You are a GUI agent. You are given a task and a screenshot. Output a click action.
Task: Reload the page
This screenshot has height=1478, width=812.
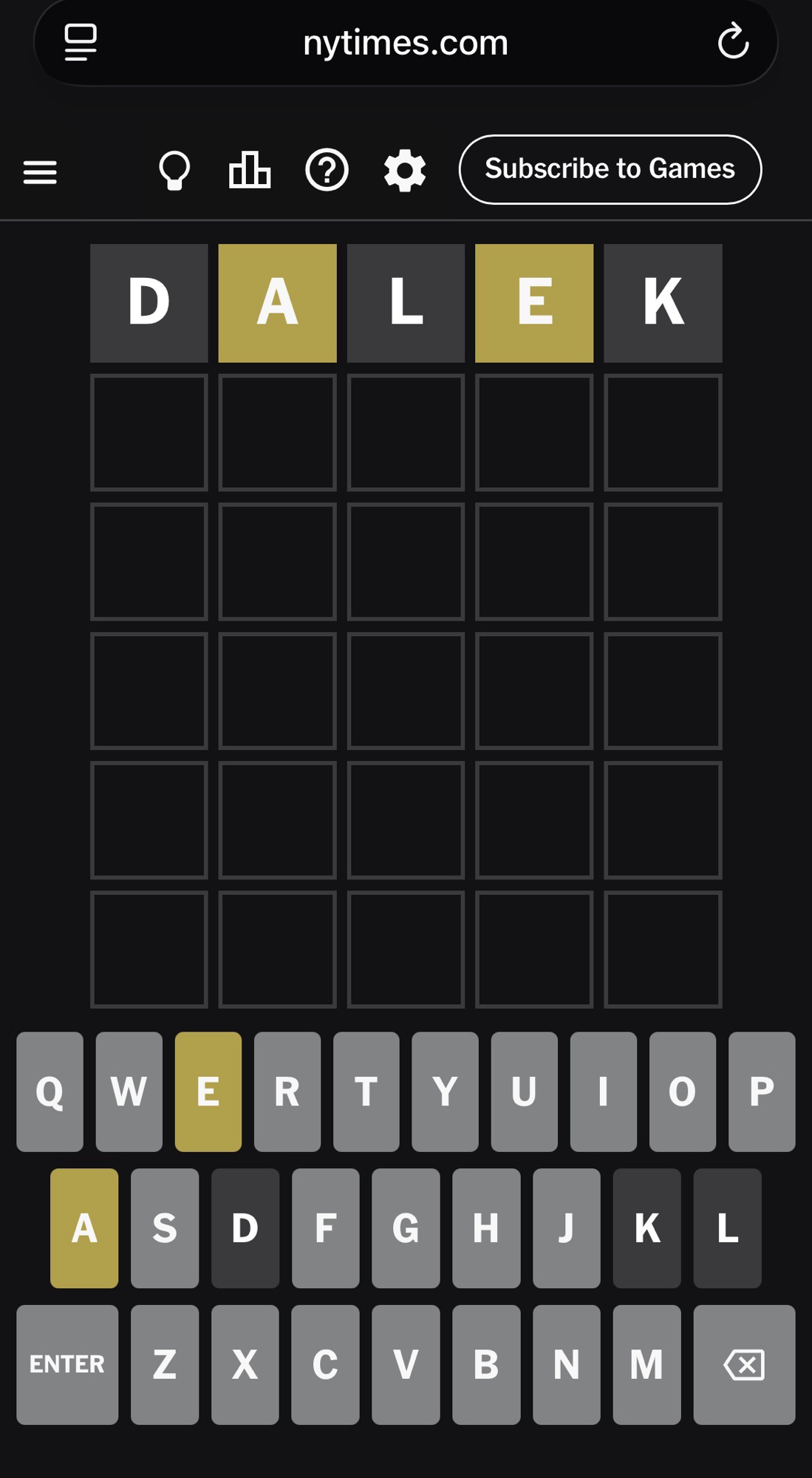click(x=733, y=41)
